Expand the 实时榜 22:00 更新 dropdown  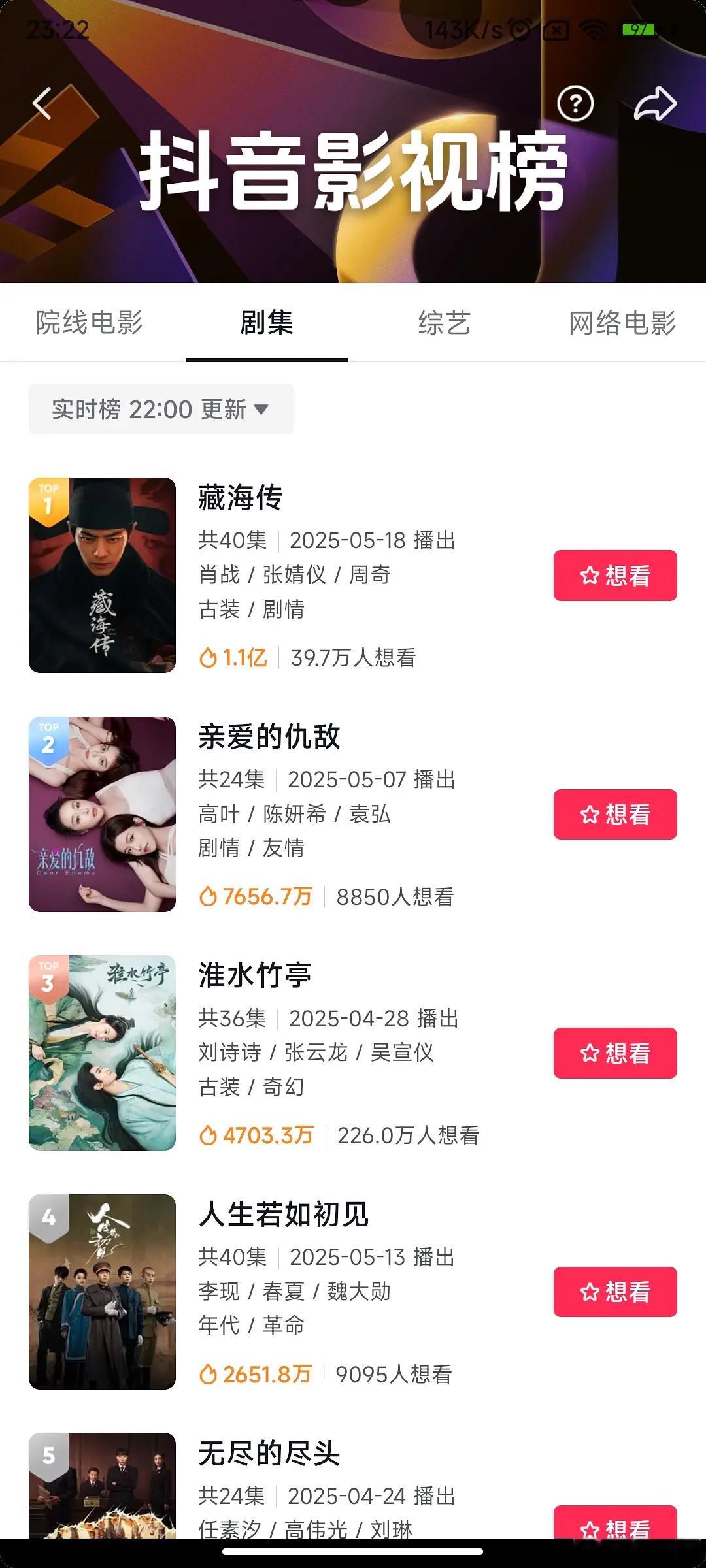click(161, 409)
